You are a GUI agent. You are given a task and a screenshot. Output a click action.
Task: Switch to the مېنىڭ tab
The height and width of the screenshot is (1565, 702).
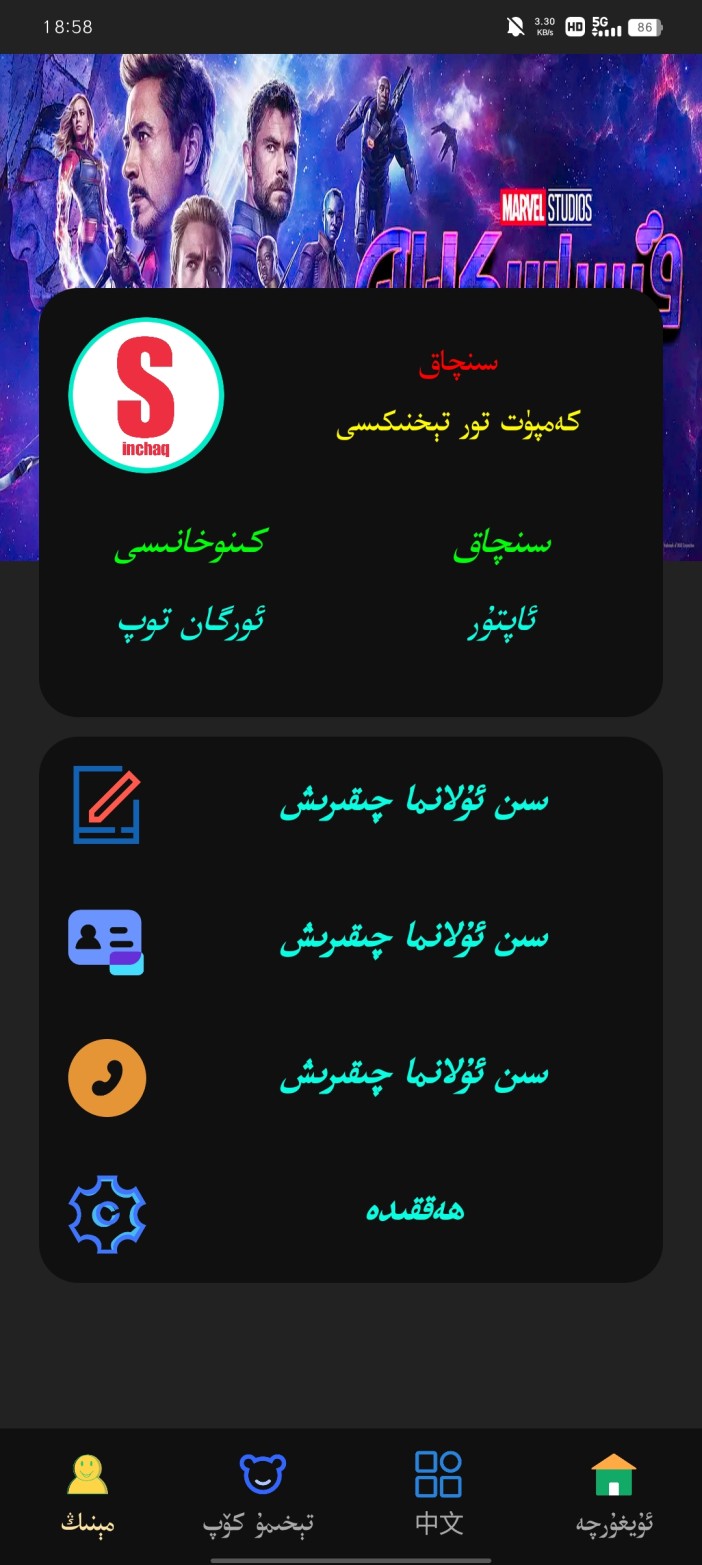[87, 1494]
